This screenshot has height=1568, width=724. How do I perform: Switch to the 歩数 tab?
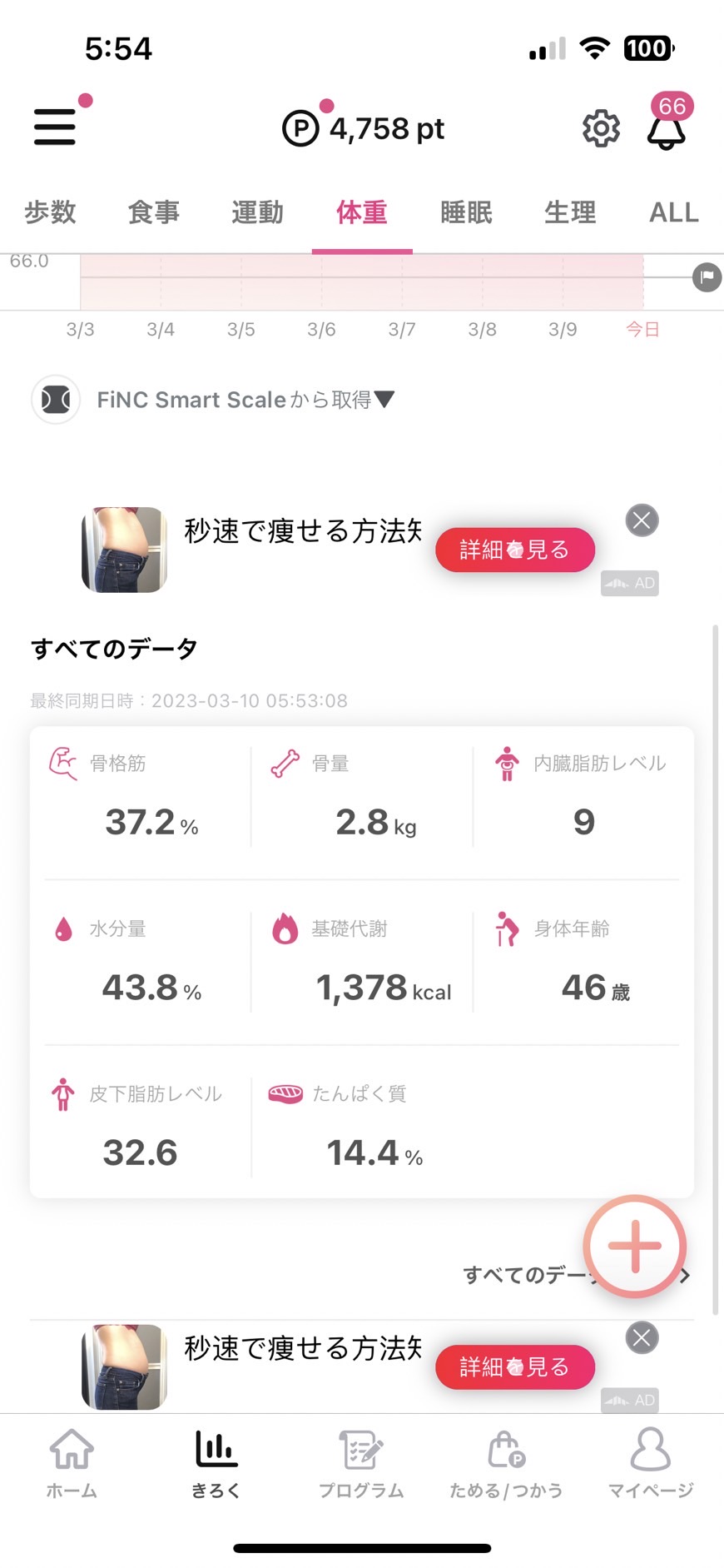coord(50,212)
